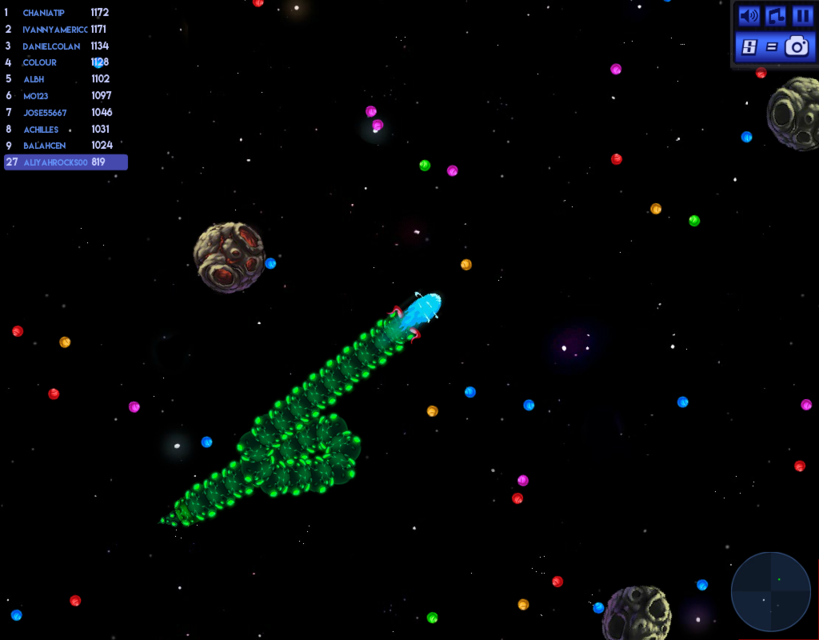819x640 pixels.
Task: Mute the sound effects speaker icon
Action: coord(748,16)
